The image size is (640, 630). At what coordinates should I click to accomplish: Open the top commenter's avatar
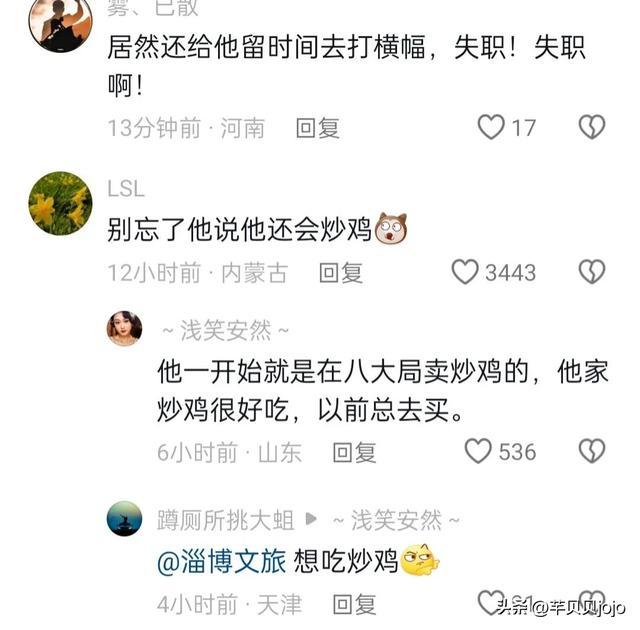tap(60, 22)
